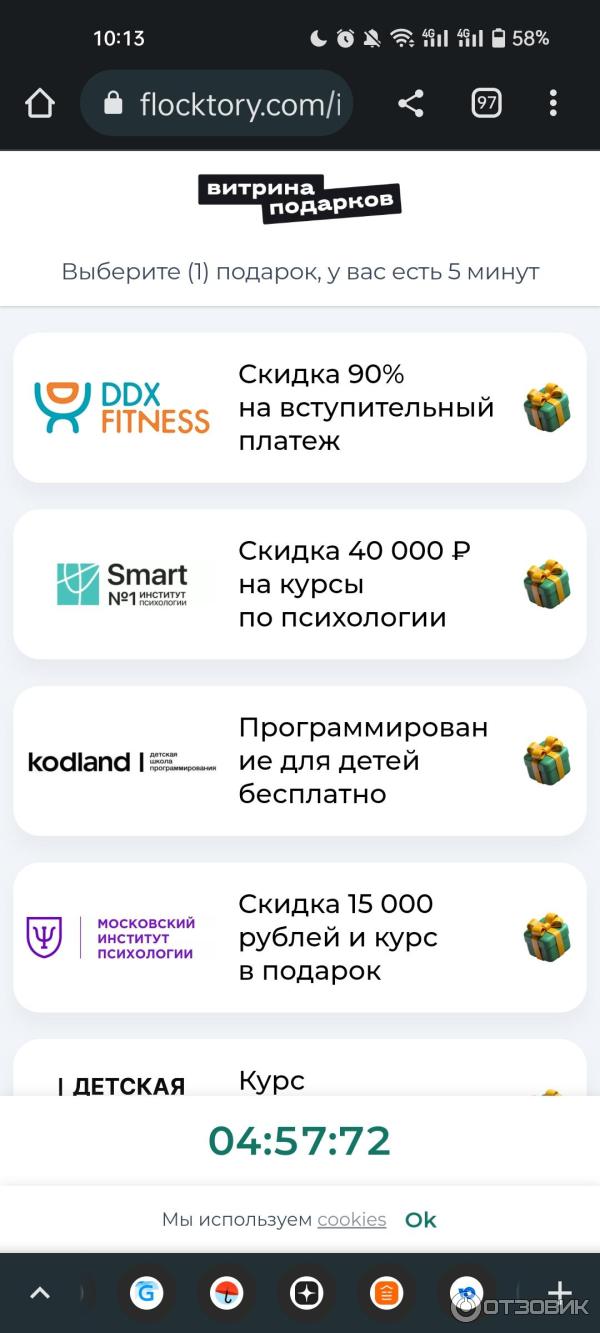Choose the Smart psychology courses discount gift
This screenshot has height=1333, width=600.
point(299,584)
